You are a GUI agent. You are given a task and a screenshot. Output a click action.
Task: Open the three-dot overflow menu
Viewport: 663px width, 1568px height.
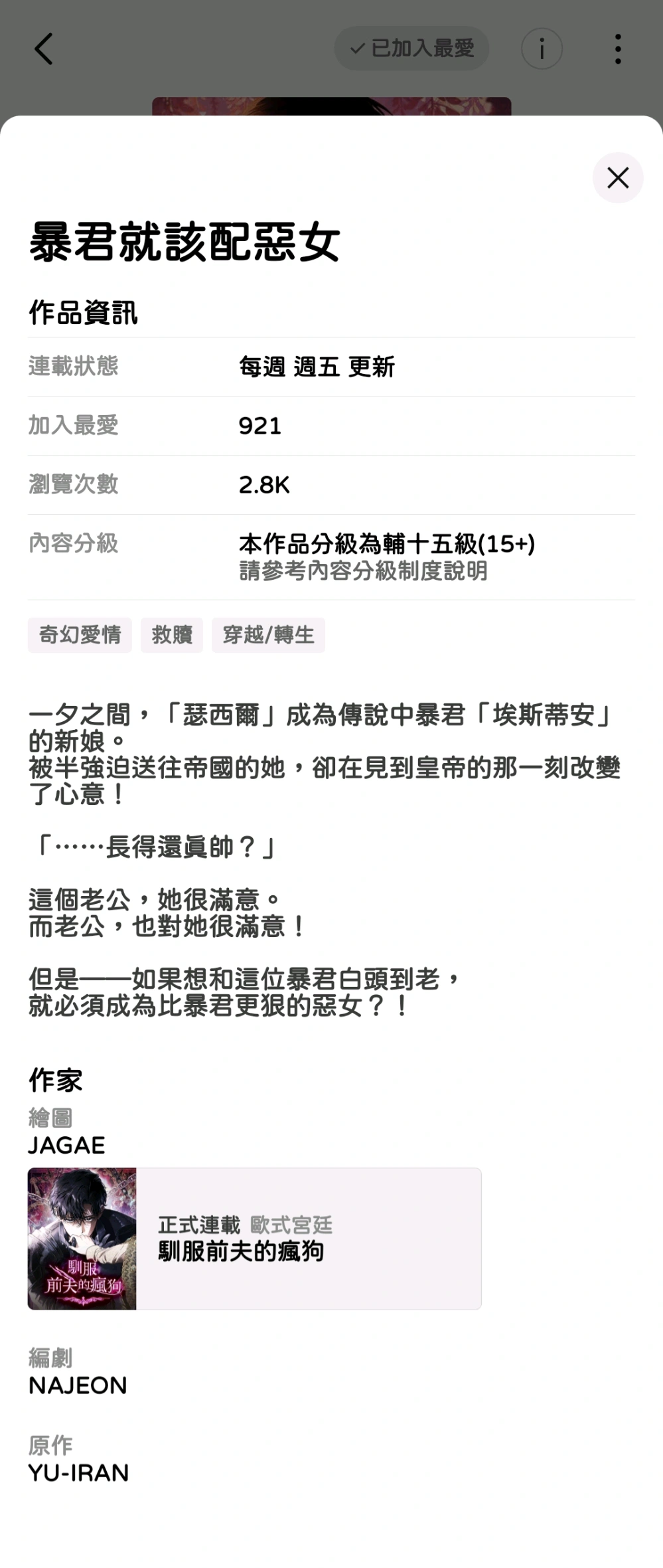coord(618,49)
